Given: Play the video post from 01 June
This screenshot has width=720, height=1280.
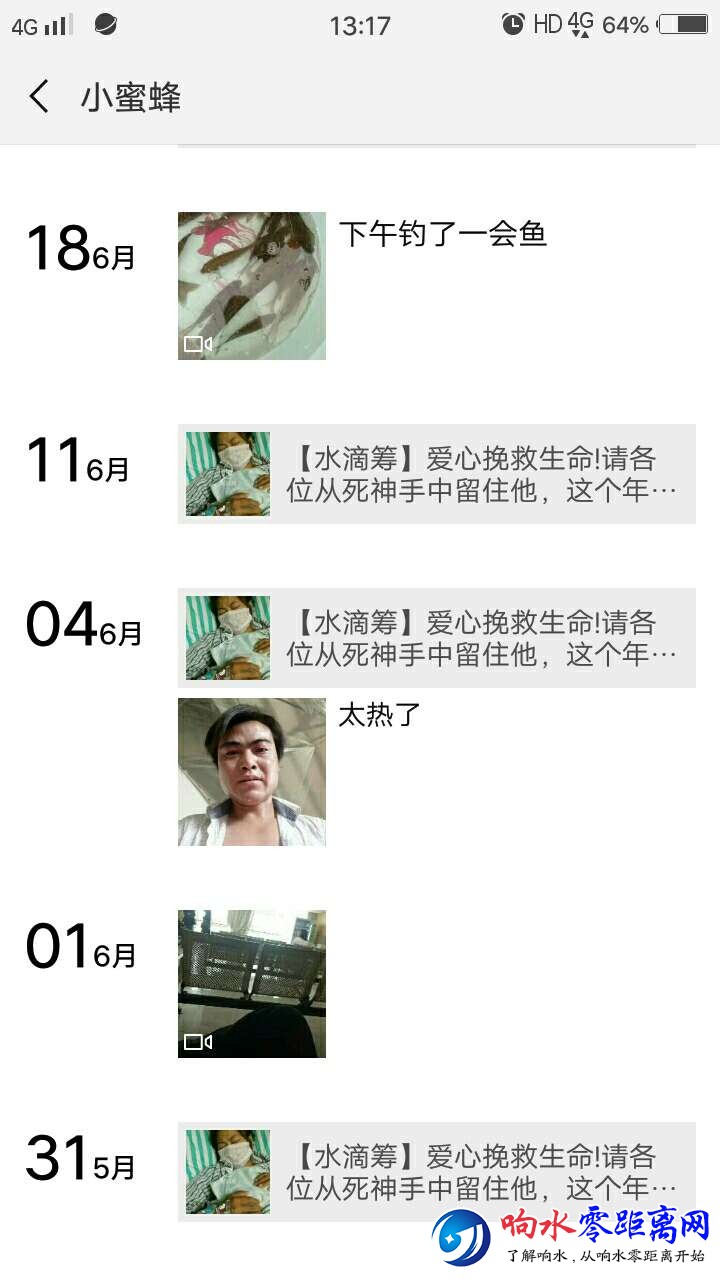Looking at the screenshot, I should [252, 984].
